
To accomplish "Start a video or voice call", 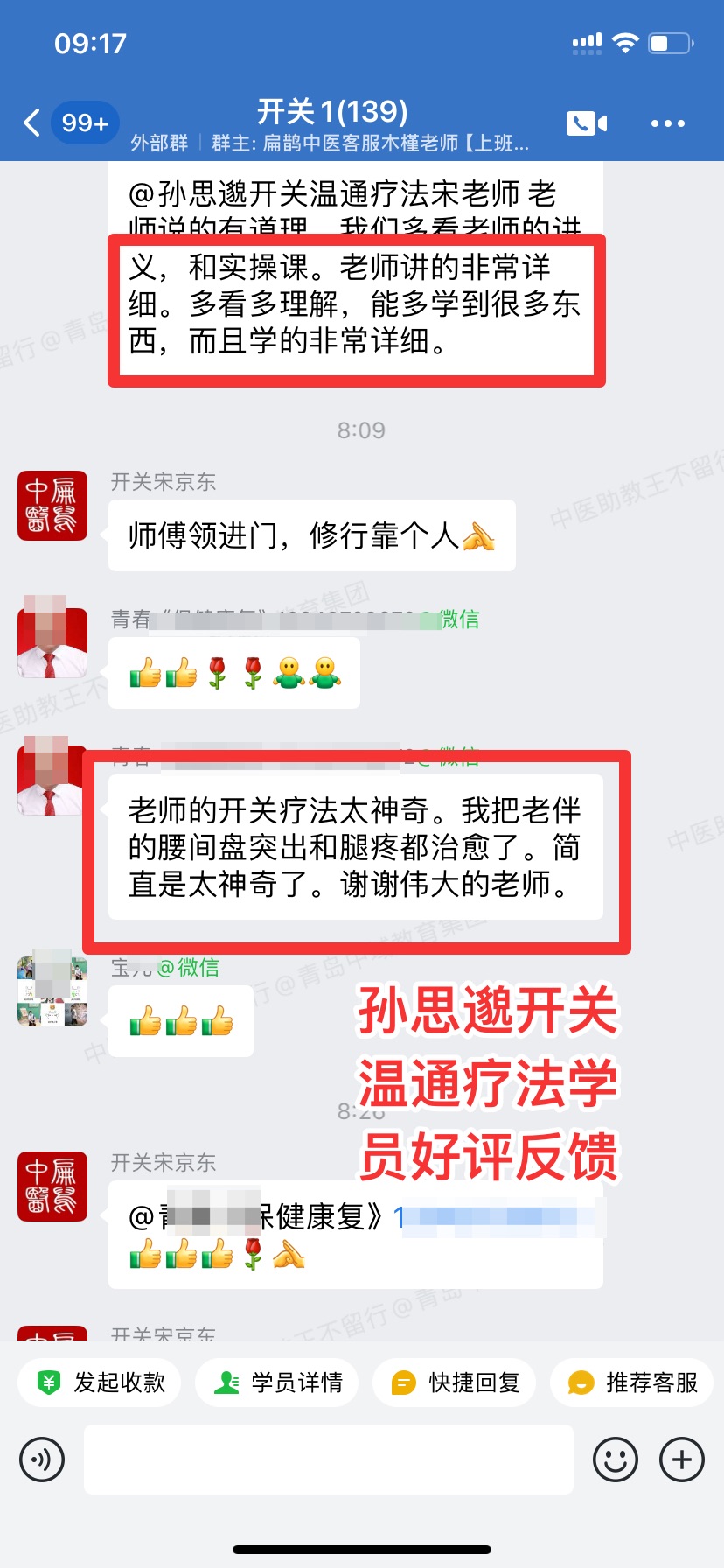I will click(587, 123).
